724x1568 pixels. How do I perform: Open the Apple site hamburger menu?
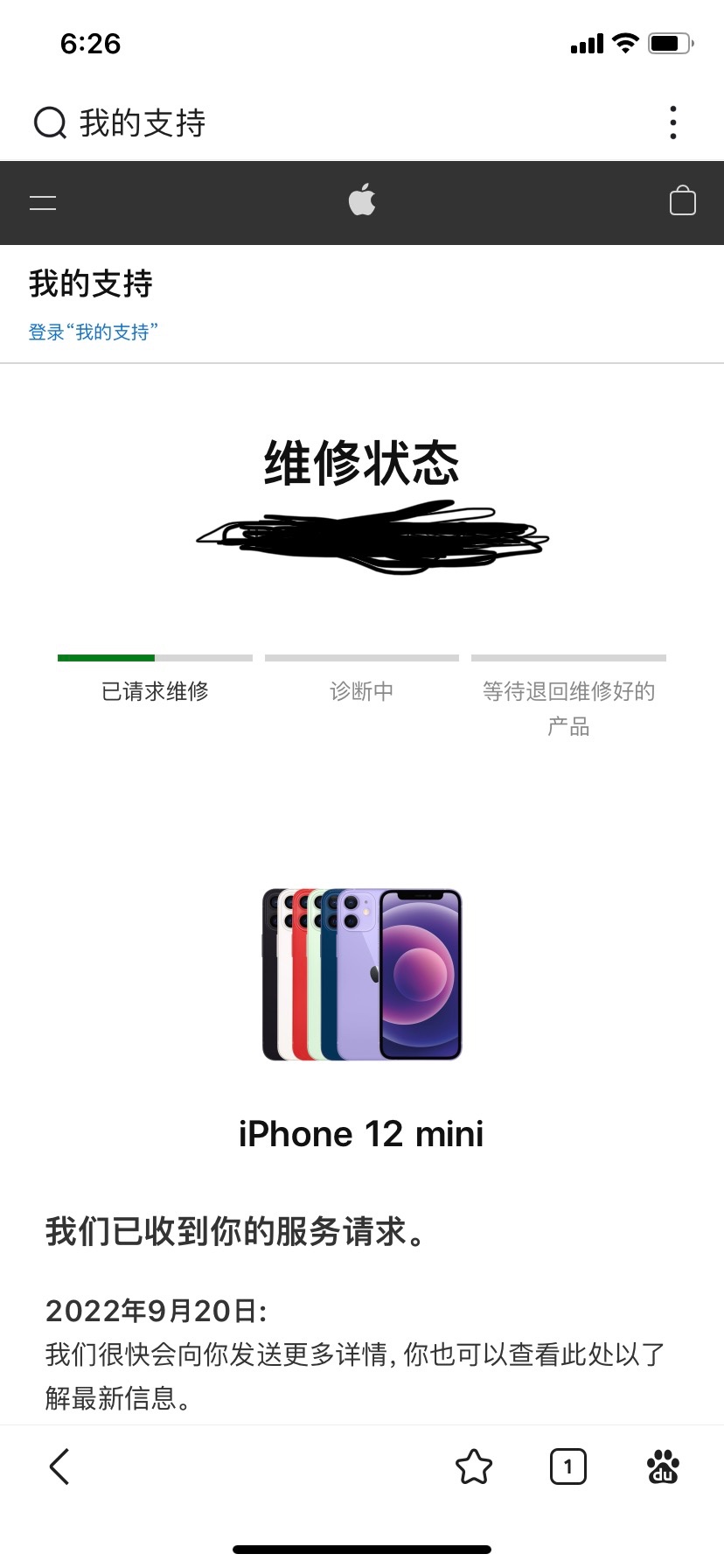(x=43, y=203)
